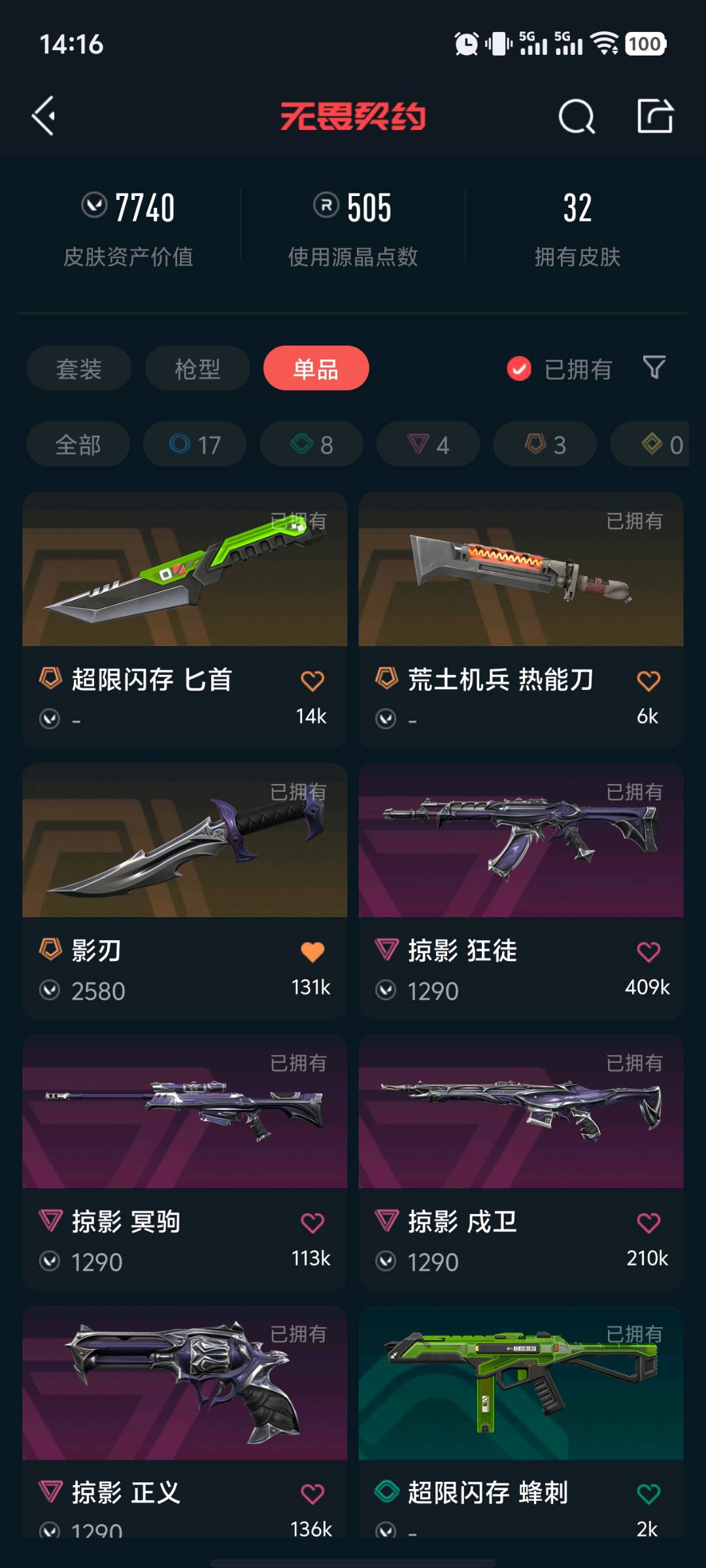Open the search icon in the header

577,117
